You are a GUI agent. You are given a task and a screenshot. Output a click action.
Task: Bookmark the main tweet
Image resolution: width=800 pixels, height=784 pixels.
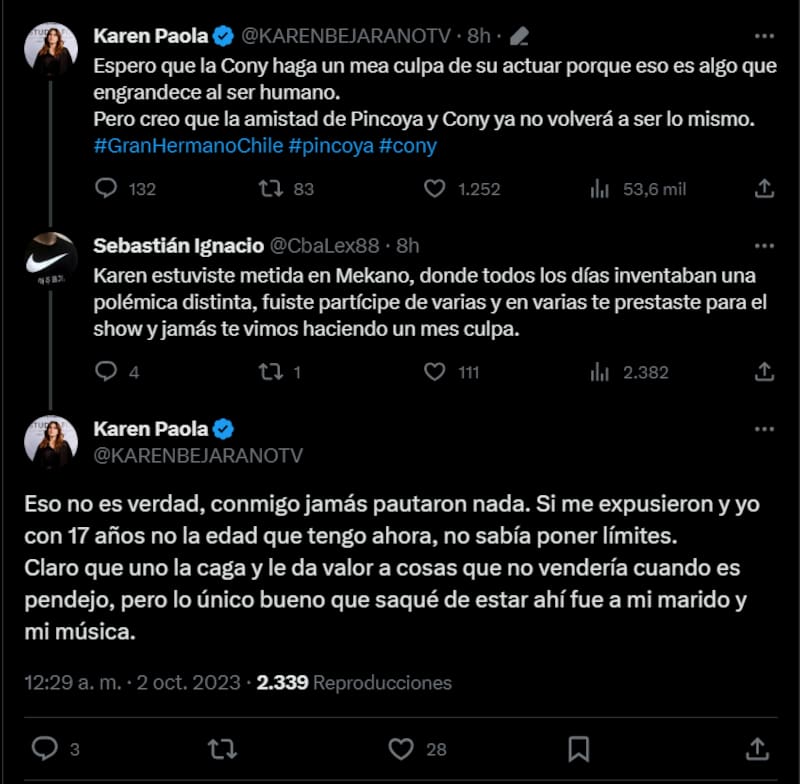(x=579, y=748)
